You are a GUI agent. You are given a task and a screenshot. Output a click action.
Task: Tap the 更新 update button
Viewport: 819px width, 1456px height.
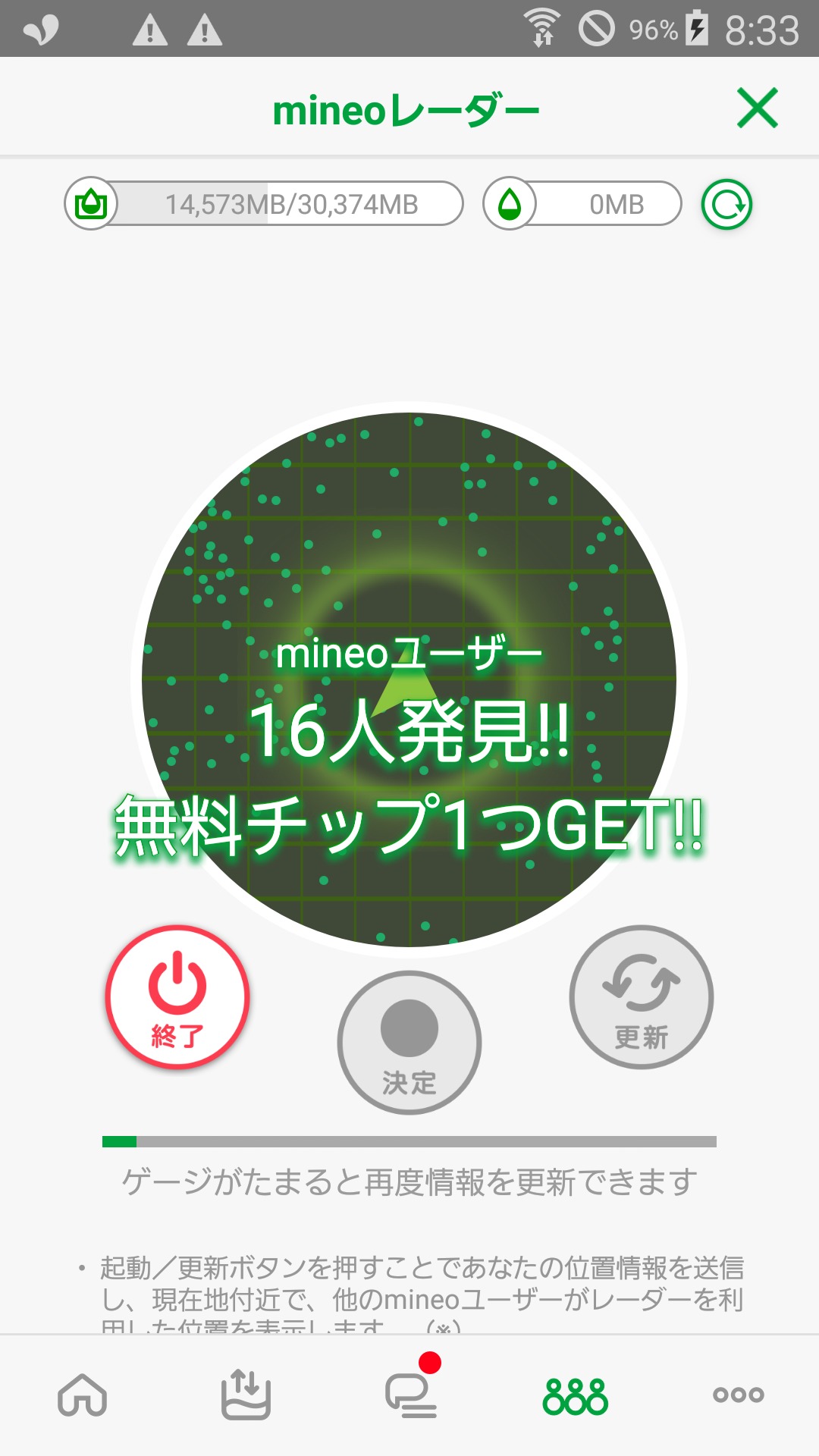642,997
